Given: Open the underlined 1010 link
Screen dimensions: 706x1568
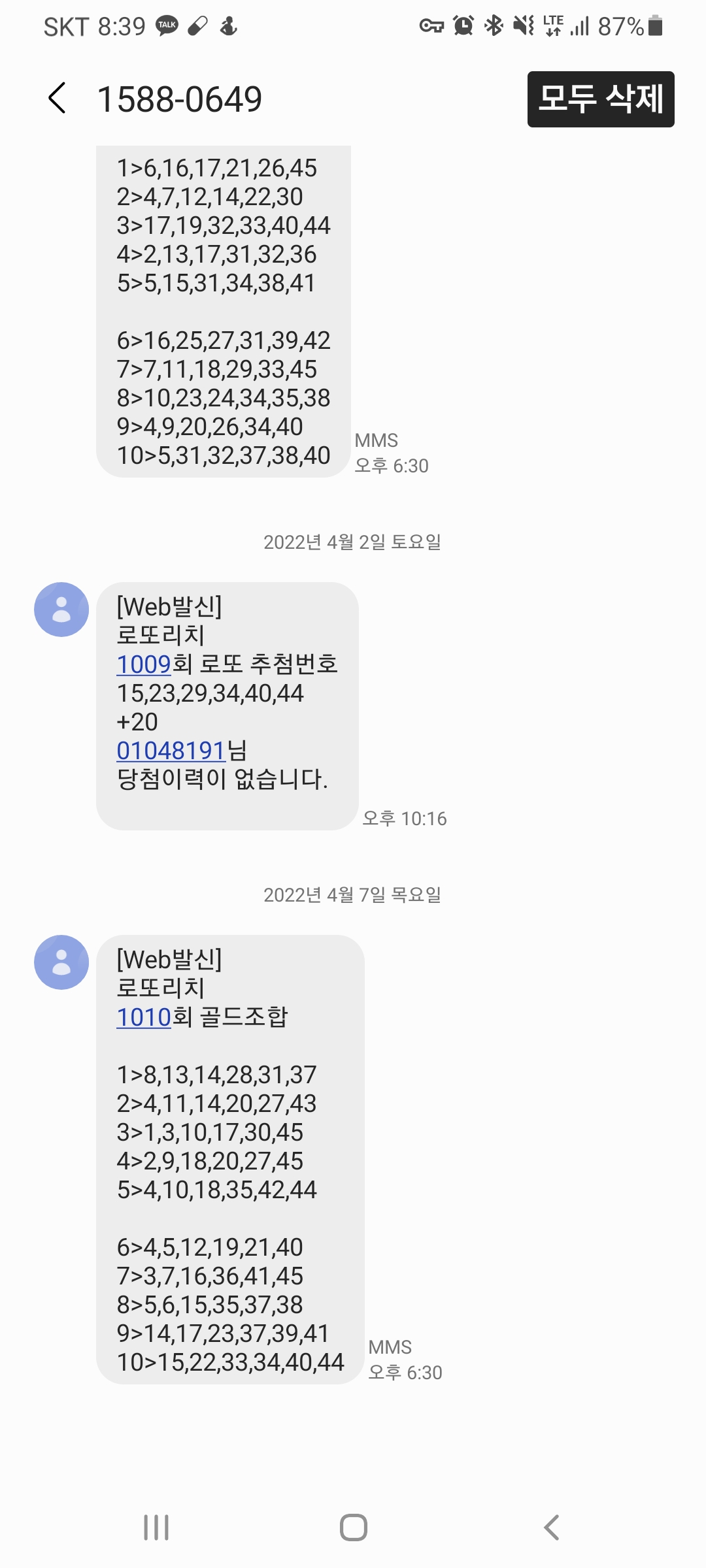Looking at the screenshot, I should [143, 1017].
